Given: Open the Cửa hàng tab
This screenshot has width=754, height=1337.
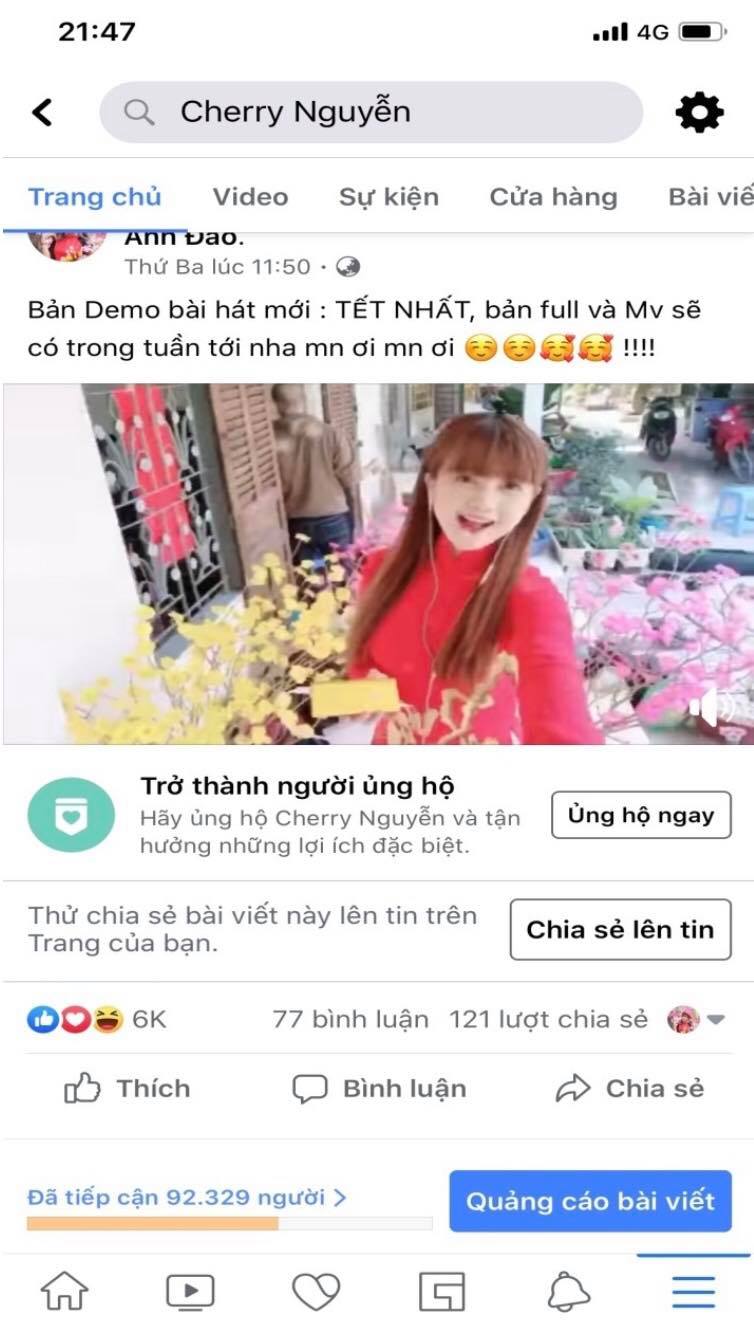Looking at the screenshot, I should click(553, 197).
